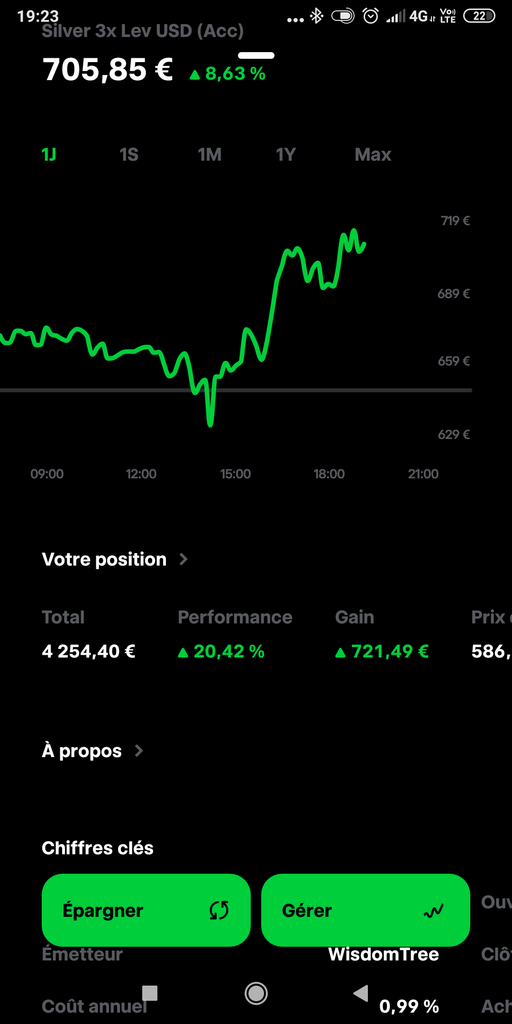This screenshot has height=1024, width=512.
Task: Switch chart to 1S range
Action: pos(129,155)
